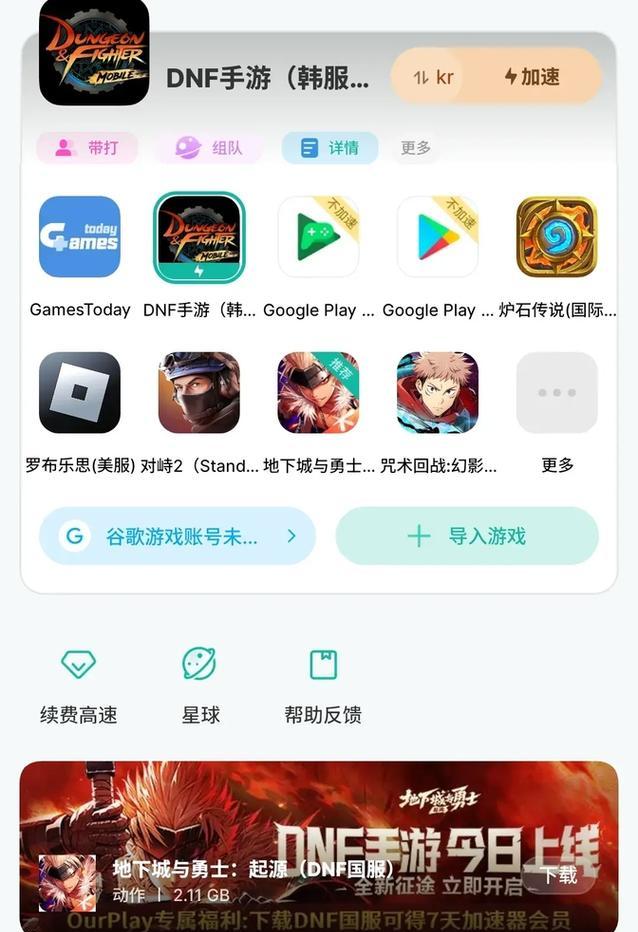The width and height of the screenshot is (638, 932).
Task: Open the recommended 地下城与勇士 game icon
Action: tap(318, 392)
